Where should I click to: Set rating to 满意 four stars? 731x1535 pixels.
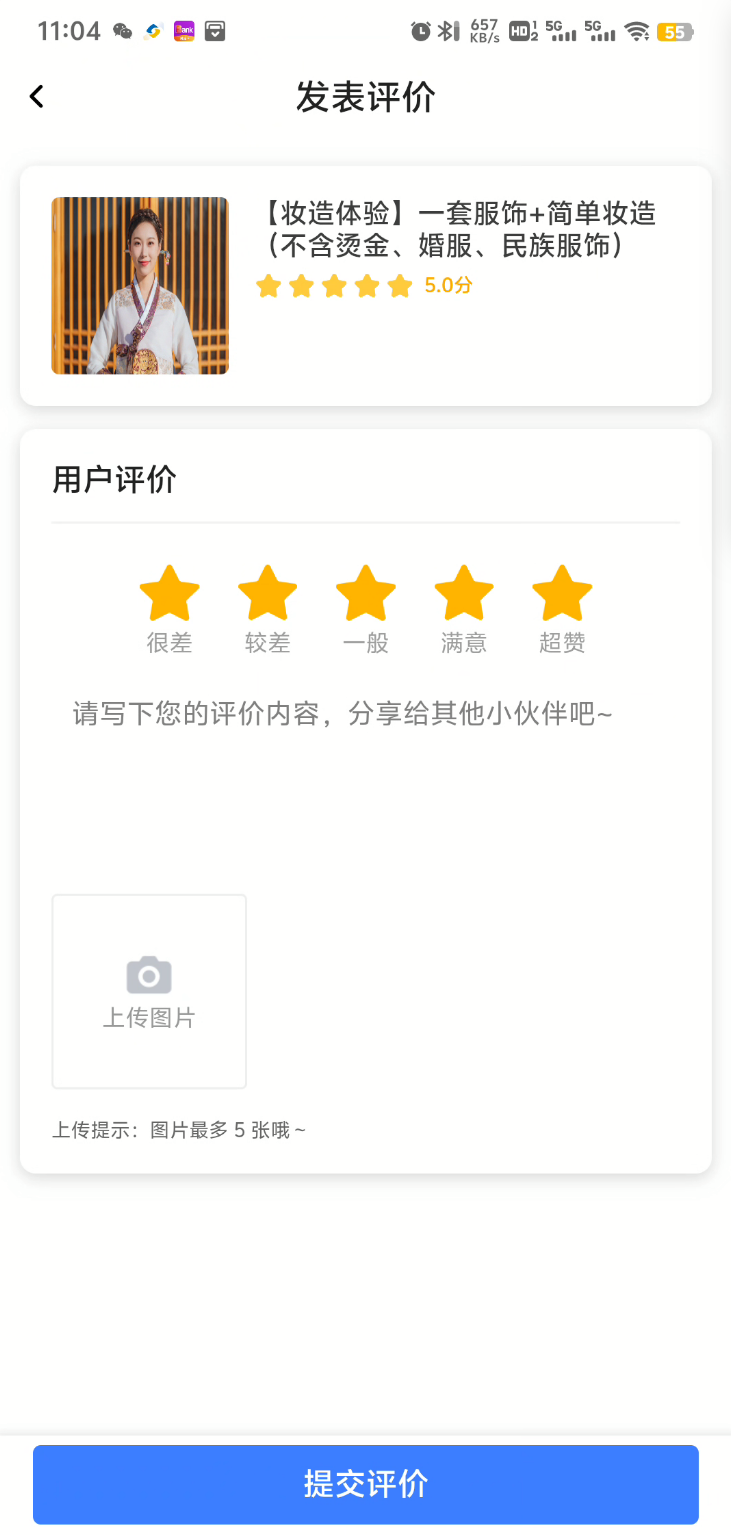click(x=464, y=593)
